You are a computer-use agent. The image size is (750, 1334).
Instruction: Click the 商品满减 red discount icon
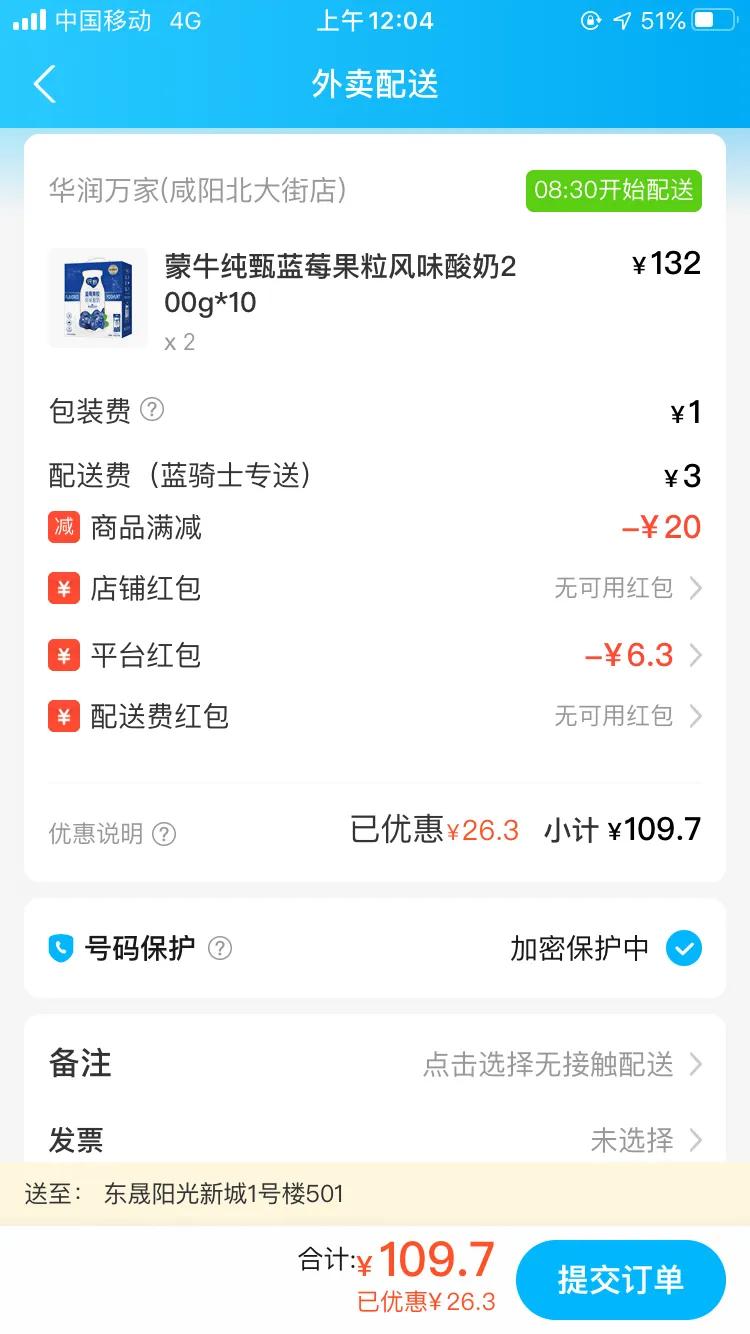pyautogui.click(x=62, y=528)
